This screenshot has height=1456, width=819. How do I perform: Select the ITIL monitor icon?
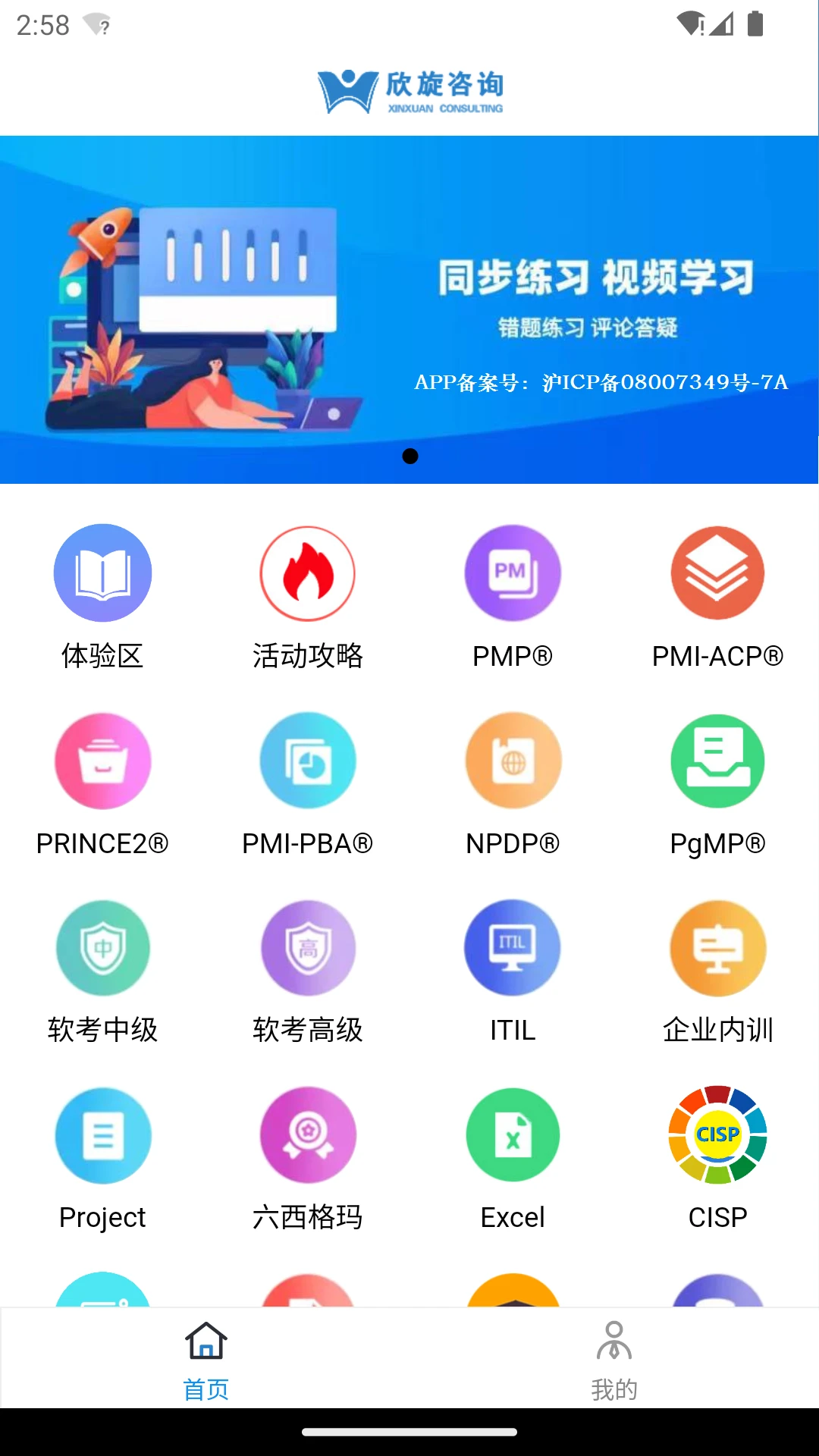(x=512, y=948)
